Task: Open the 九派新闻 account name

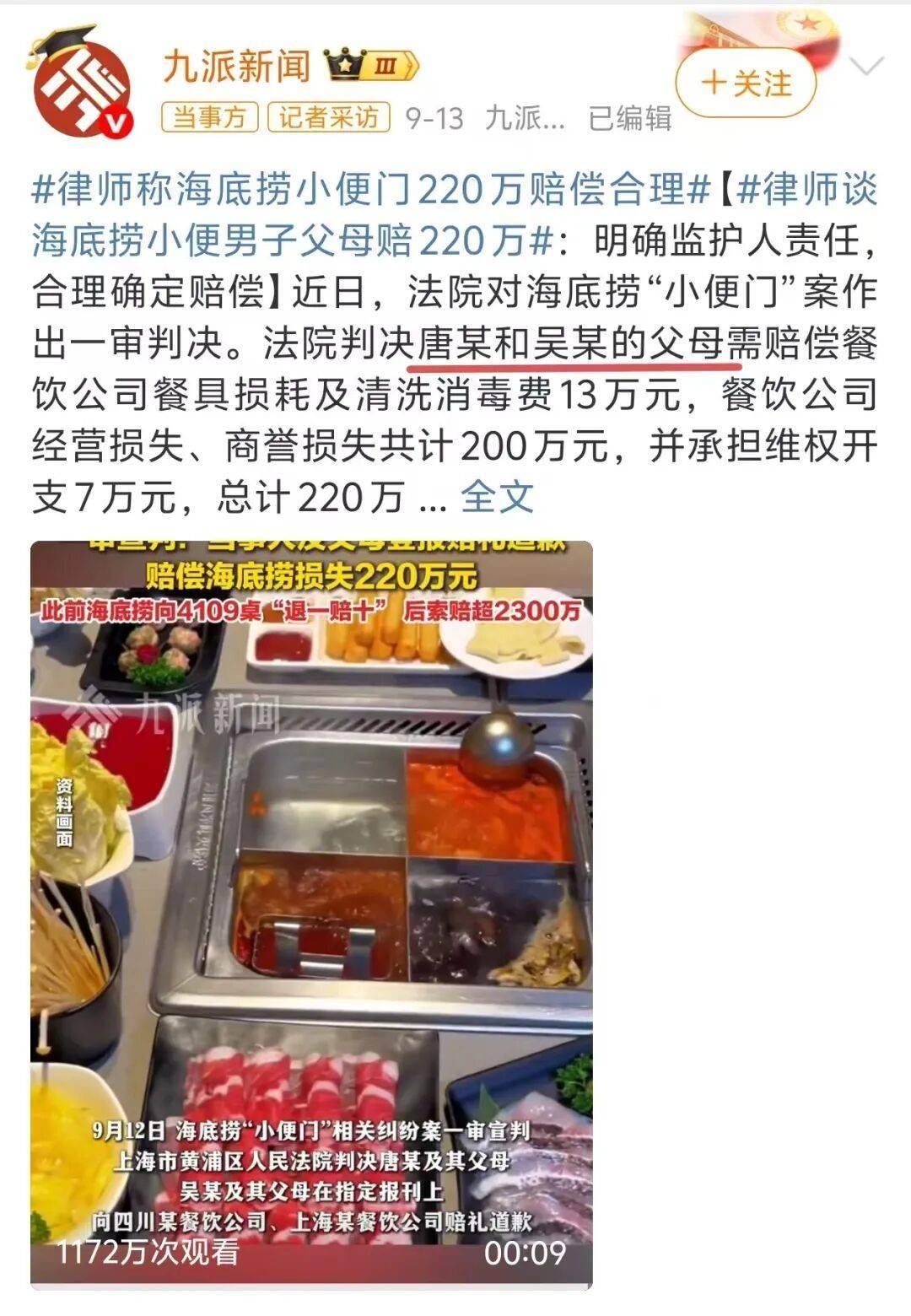Action: (237, 65)
